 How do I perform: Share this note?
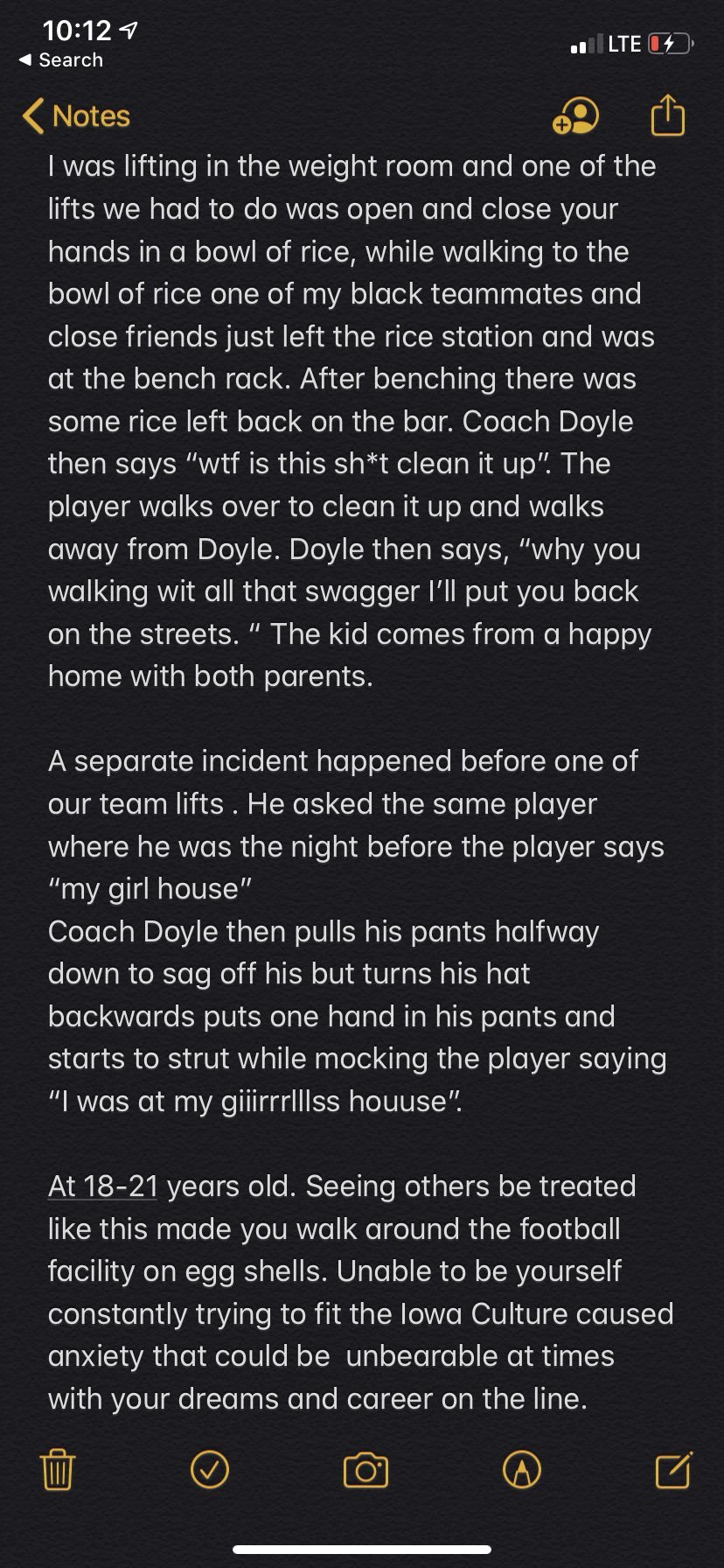click(x=668, y=115)
